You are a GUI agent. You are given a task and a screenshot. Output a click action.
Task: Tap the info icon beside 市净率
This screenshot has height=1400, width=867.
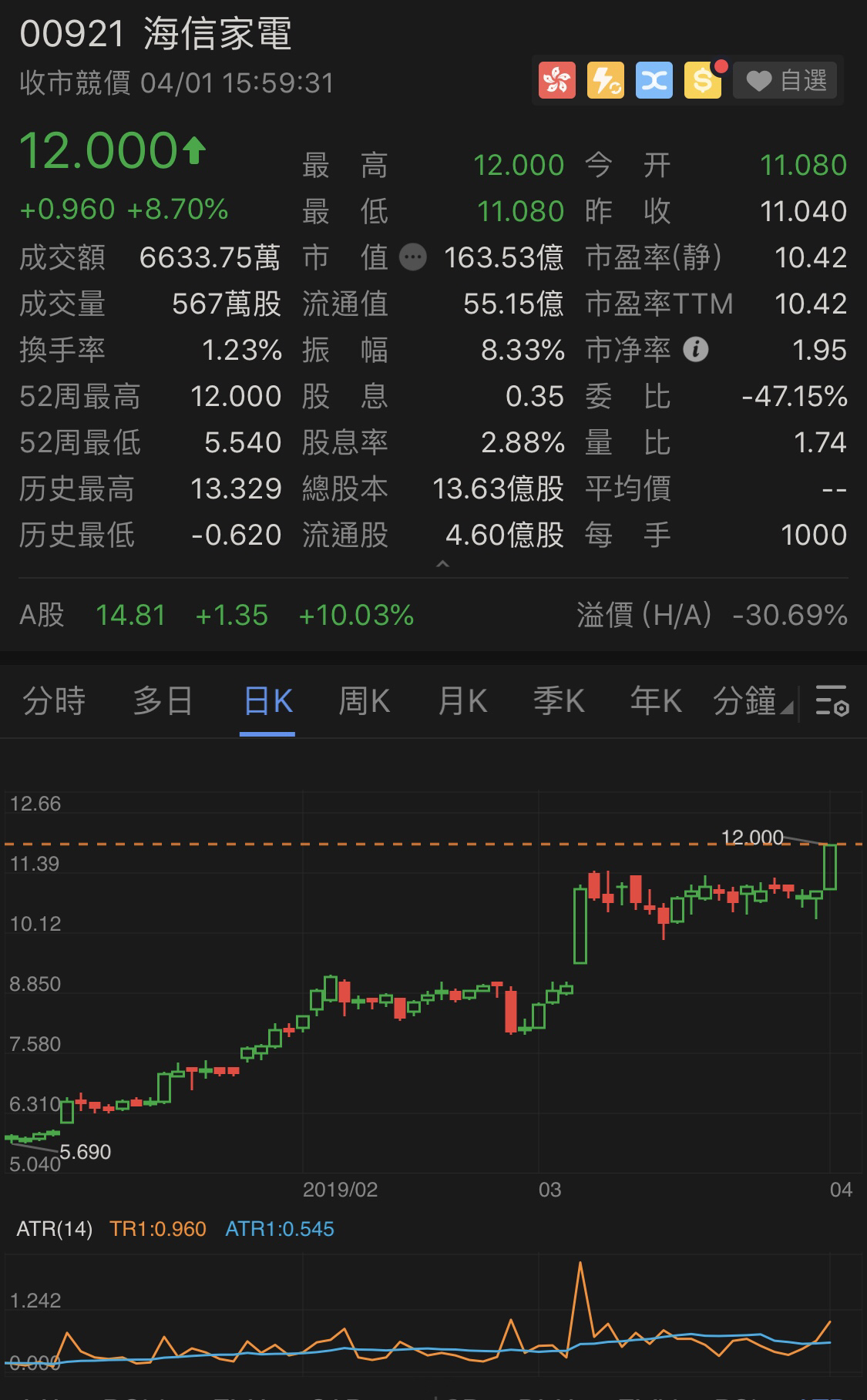(x=696, y=351)
